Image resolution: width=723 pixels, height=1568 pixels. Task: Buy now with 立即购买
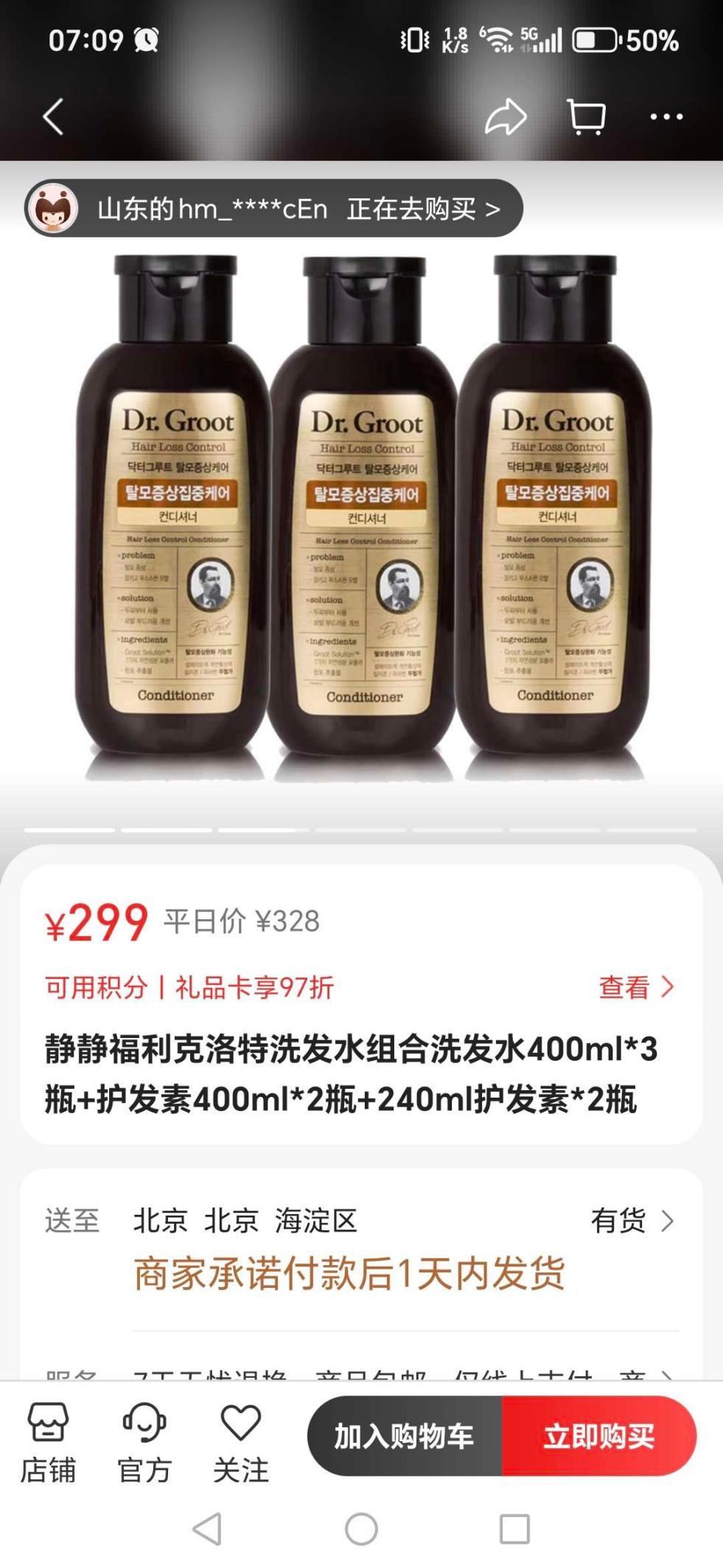click(x=598, y=1436)
